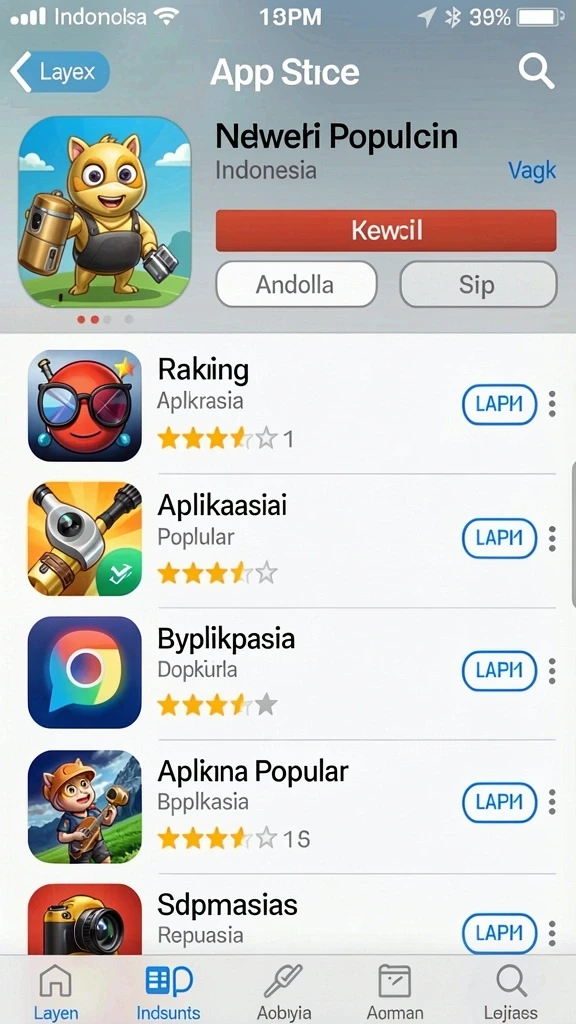Switch to the Layen tab

[x=56, y=991]
